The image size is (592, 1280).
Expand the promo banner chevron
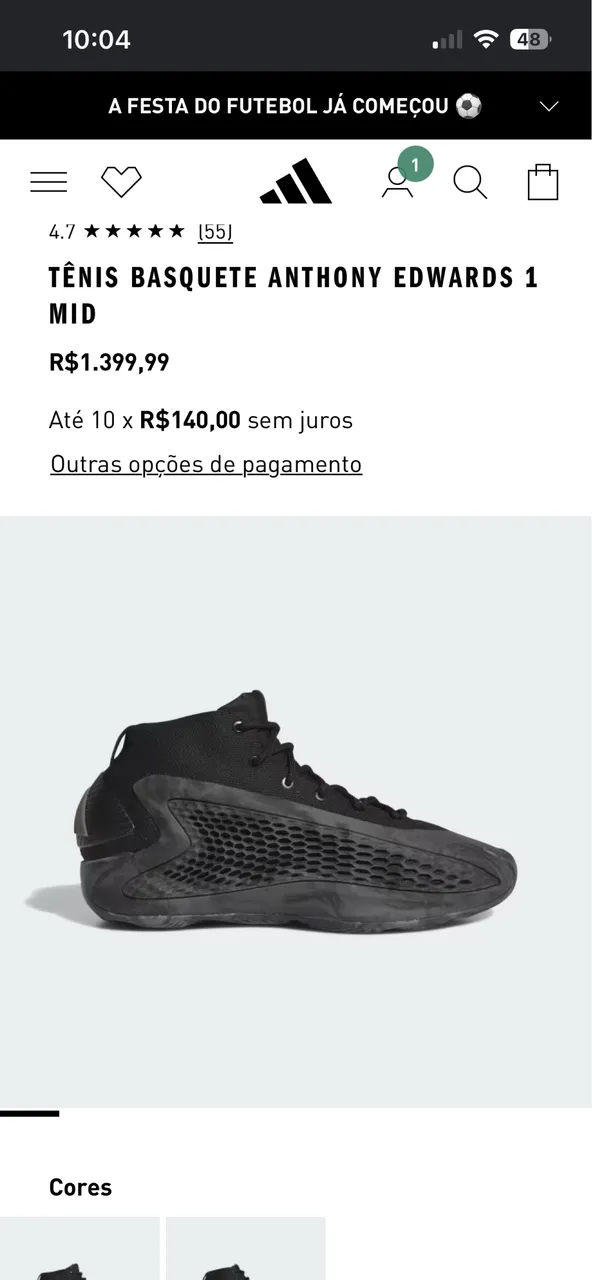point(549,106)
